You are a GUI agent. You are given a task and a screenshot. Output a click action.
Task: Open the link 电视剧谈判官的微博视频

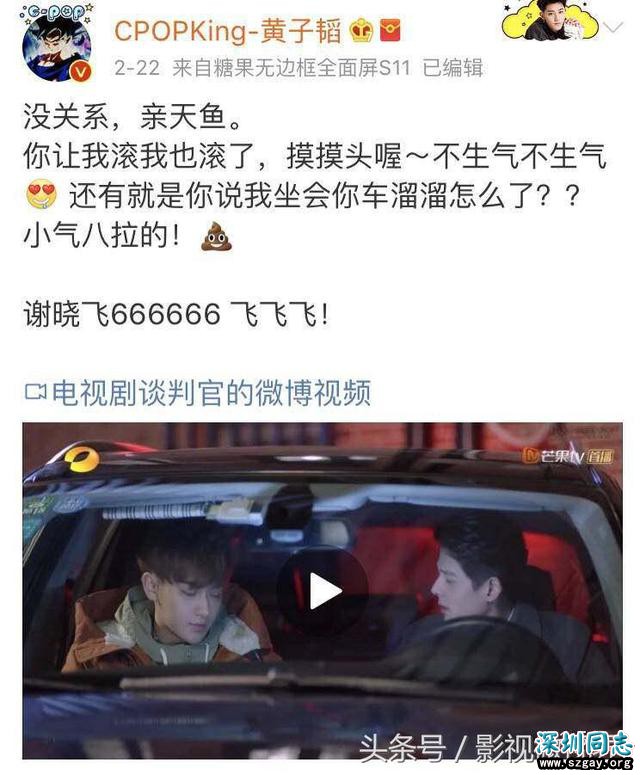click(210, 392)
